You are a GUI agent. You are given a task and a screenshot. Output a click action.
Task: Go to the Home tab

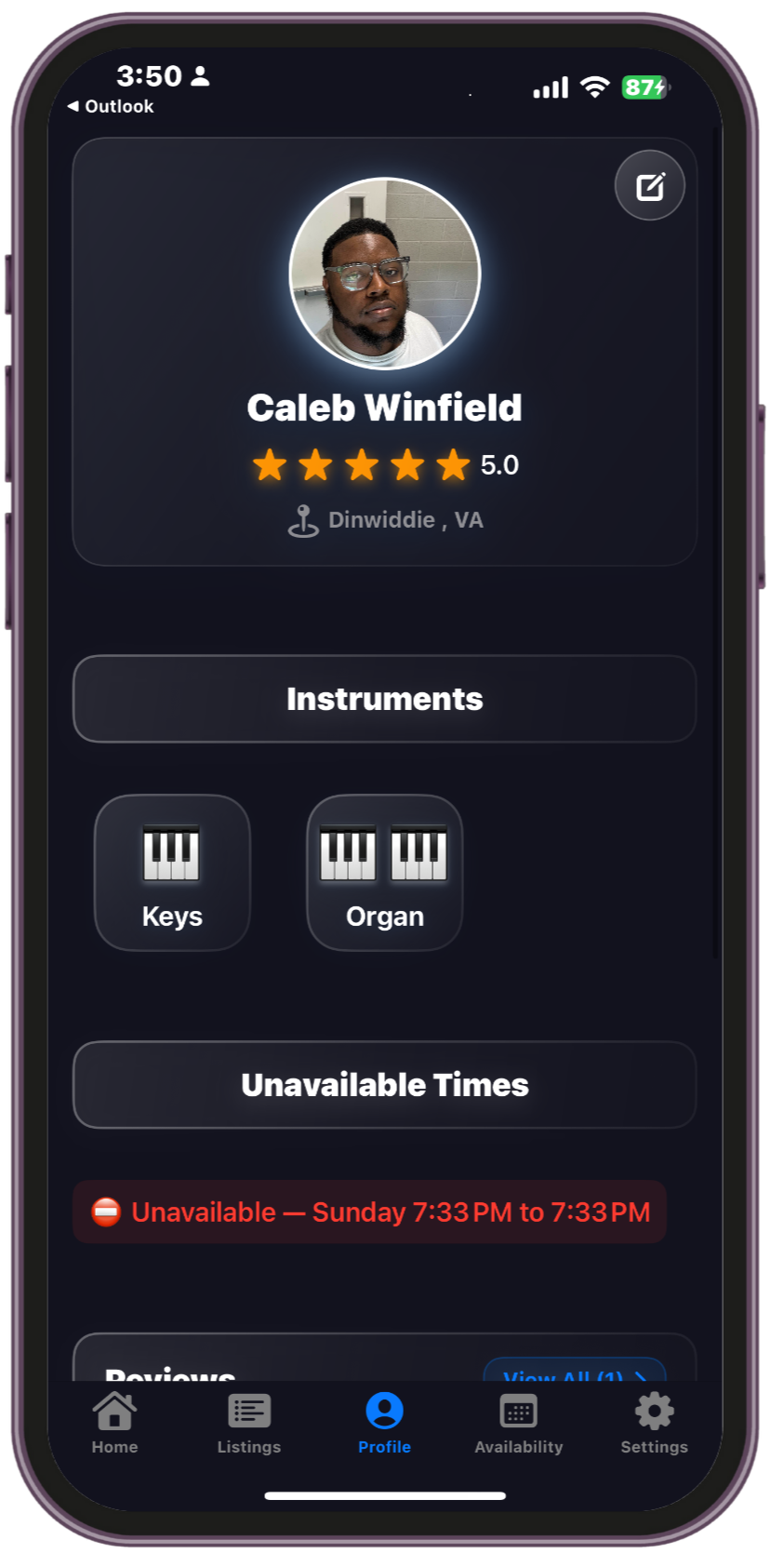coord(114,1423)
